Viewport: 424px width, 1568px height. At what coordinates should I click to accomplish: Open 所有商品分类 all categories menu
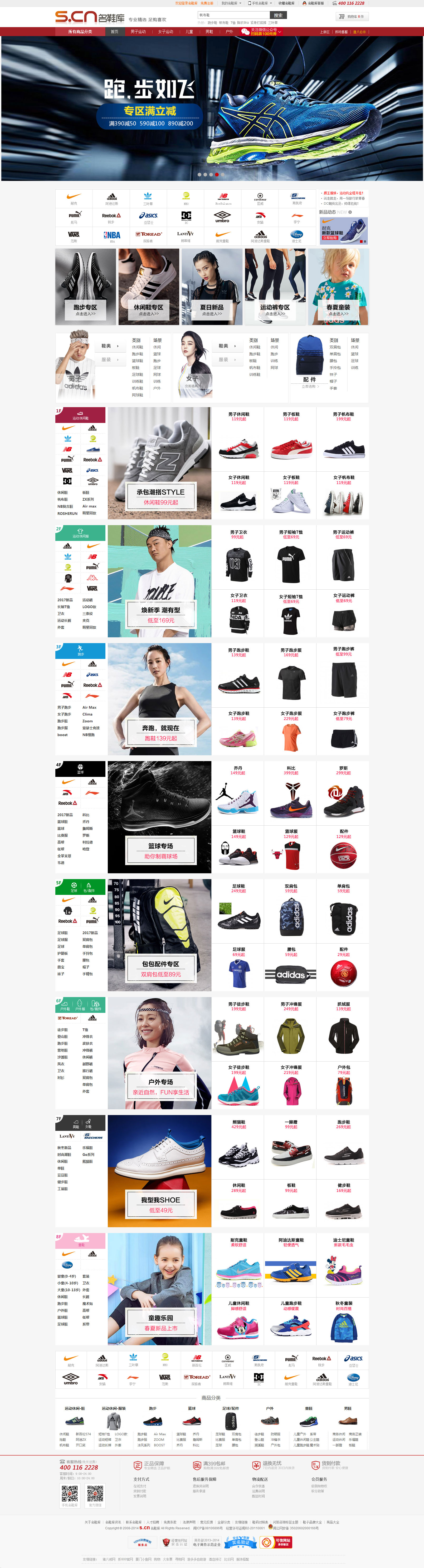(80, 32)
